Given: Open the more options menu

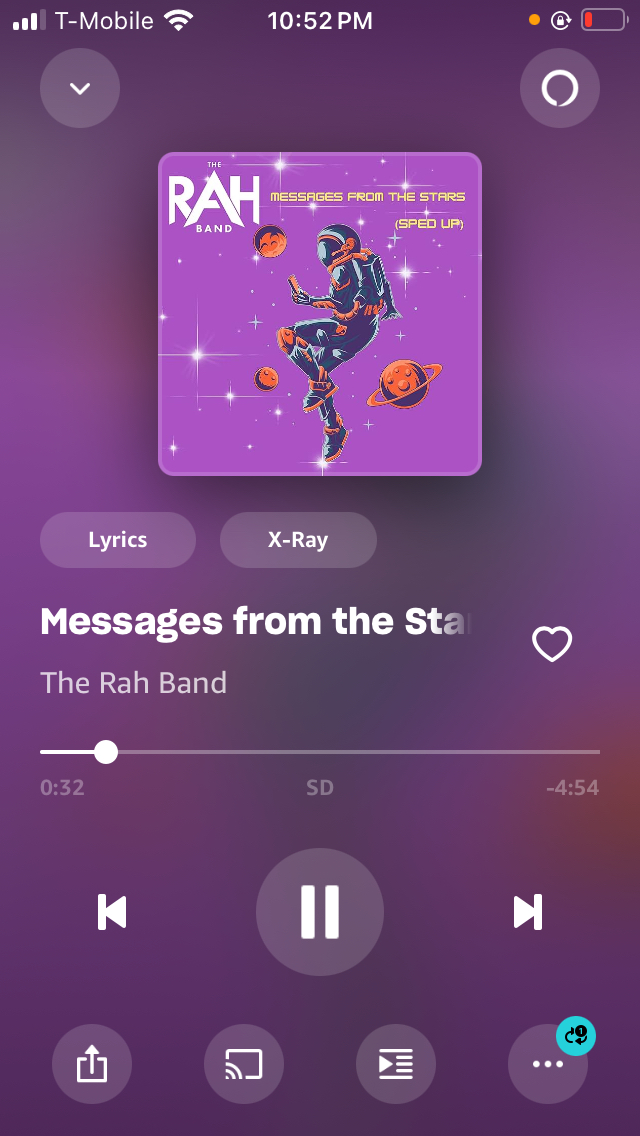Looking at the screenshot, I should [x=548, y=1064].
